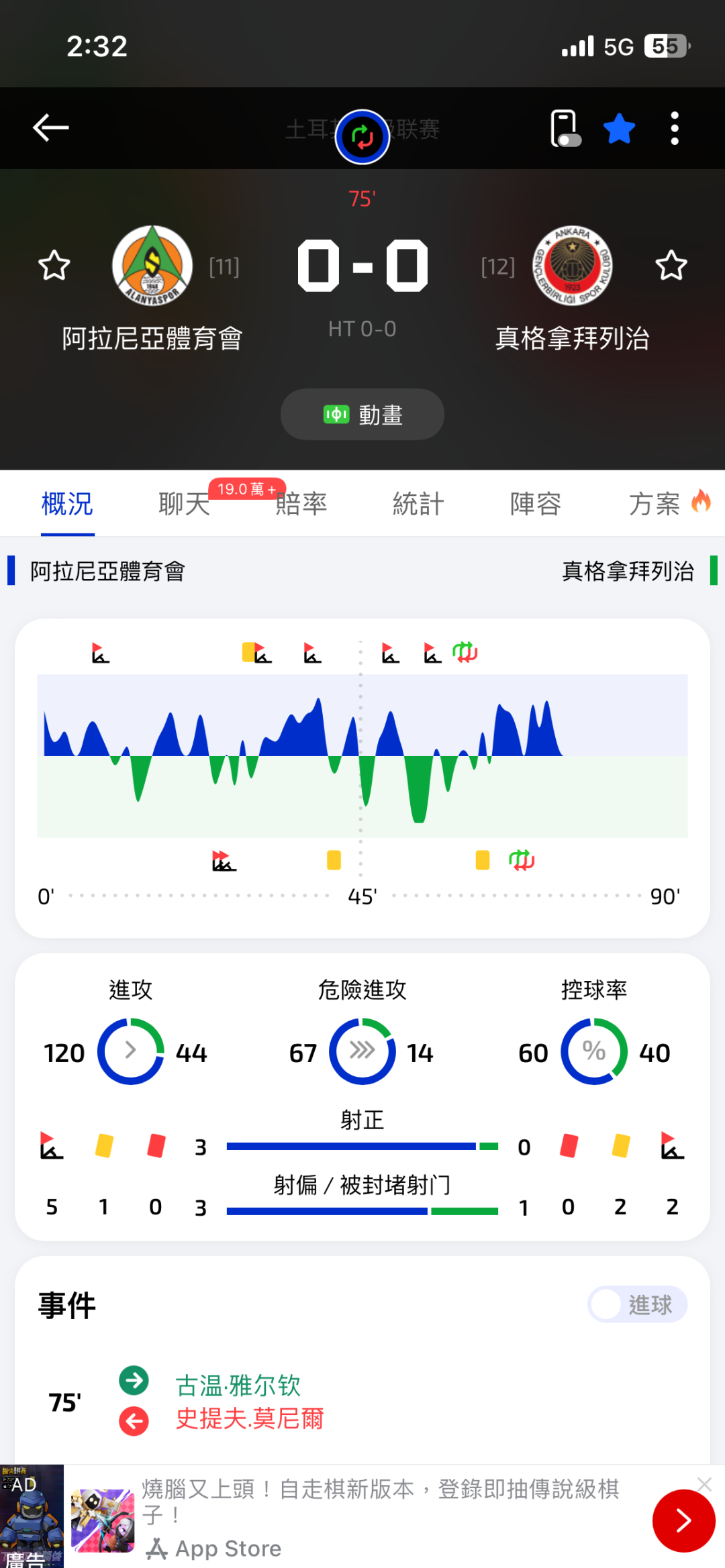
Task: Switch to the 聊天 tab
Action: click(184, 504)
